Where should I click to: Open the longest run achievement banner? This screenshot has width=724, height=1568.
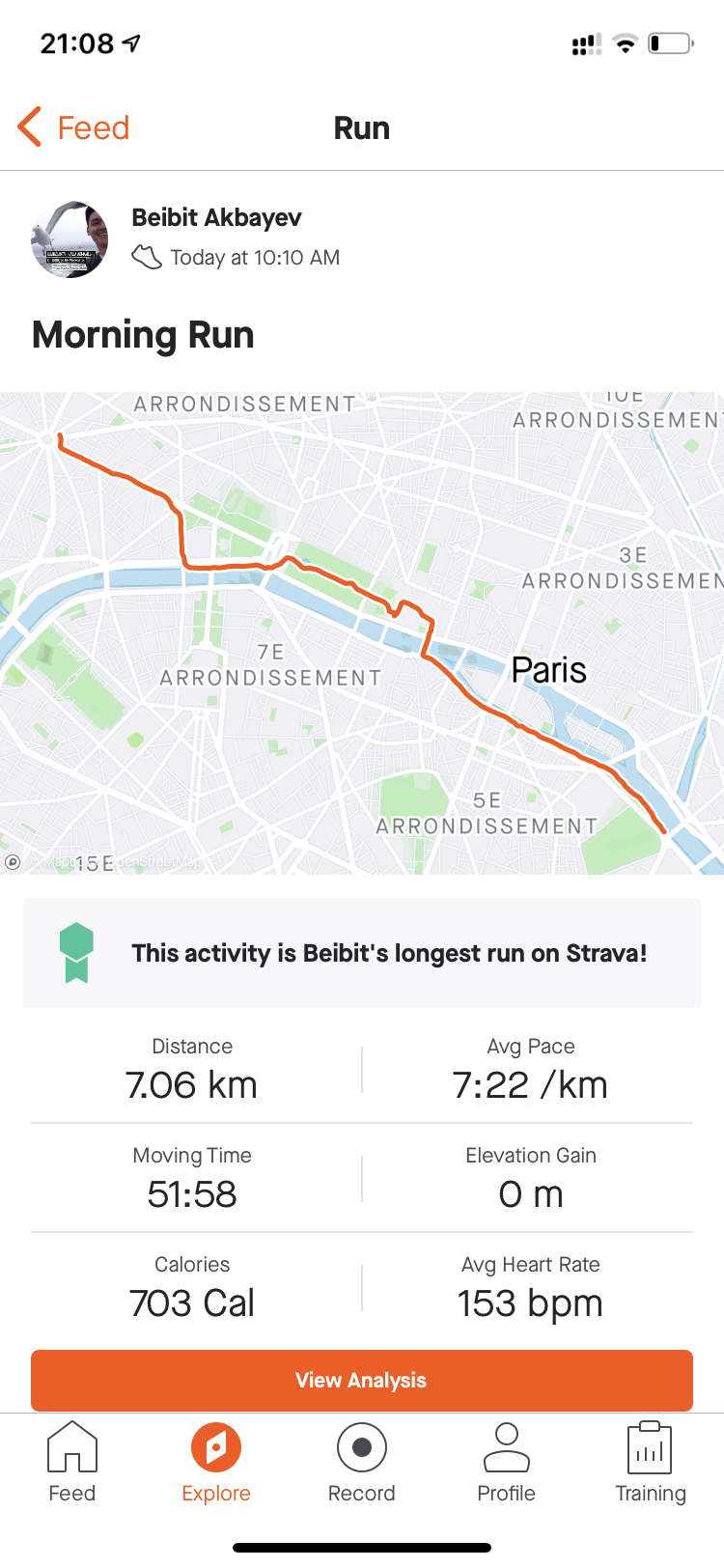coord(362,953)
